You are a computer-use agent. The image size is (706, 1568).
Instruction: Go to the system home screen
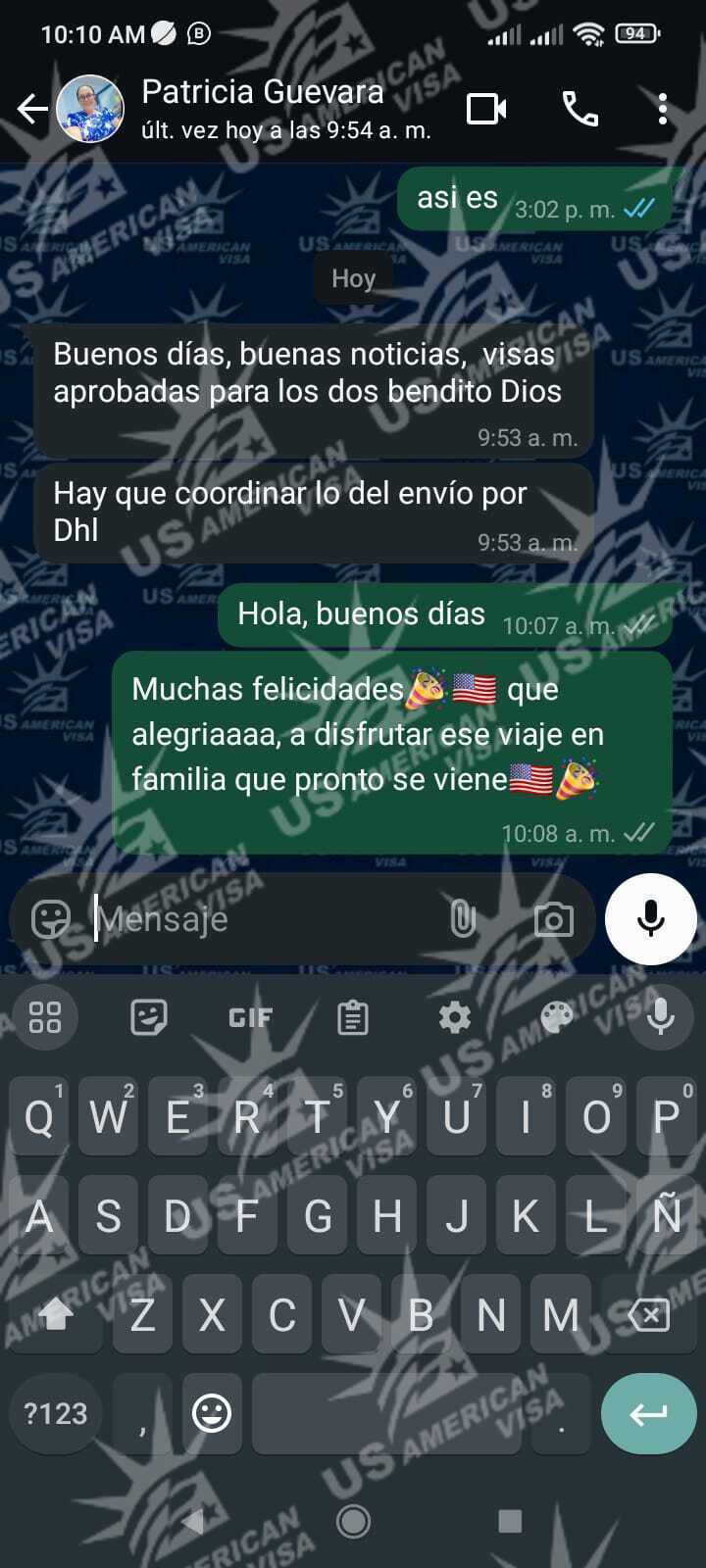click(x=353, y=1521)
